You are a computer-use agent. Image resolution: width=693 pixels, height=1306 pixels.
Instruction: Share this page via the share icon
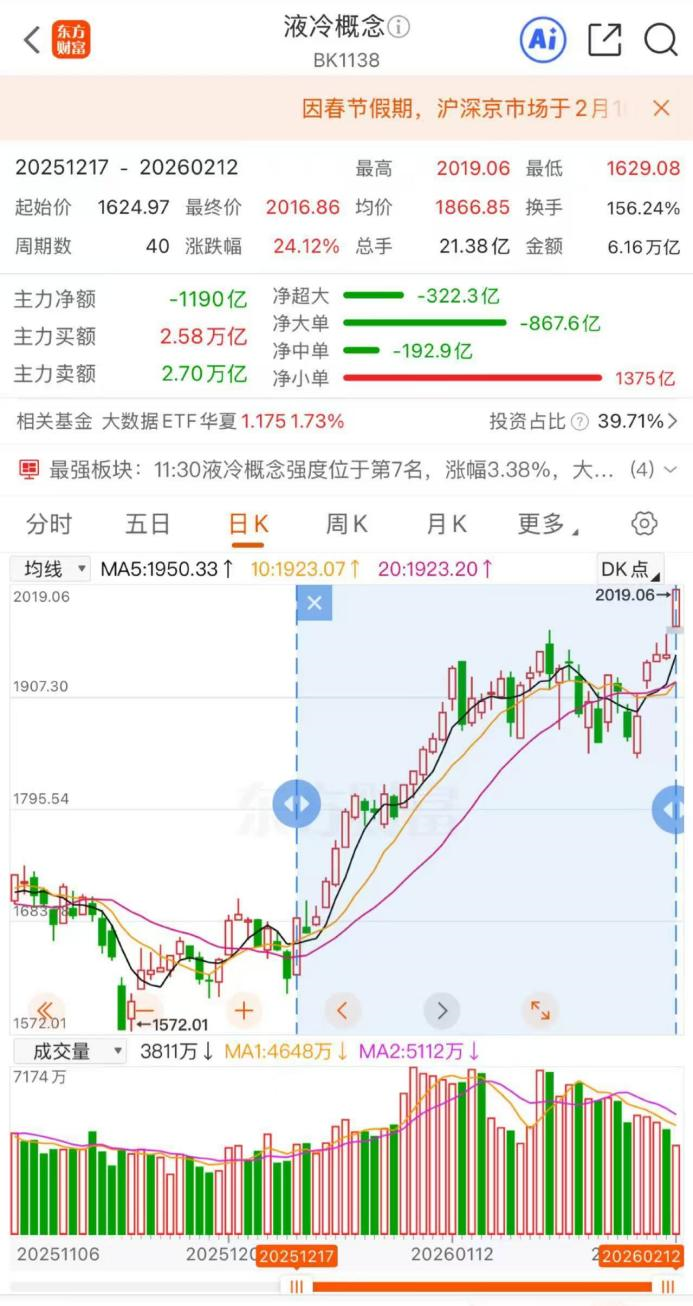pos(604,40)
